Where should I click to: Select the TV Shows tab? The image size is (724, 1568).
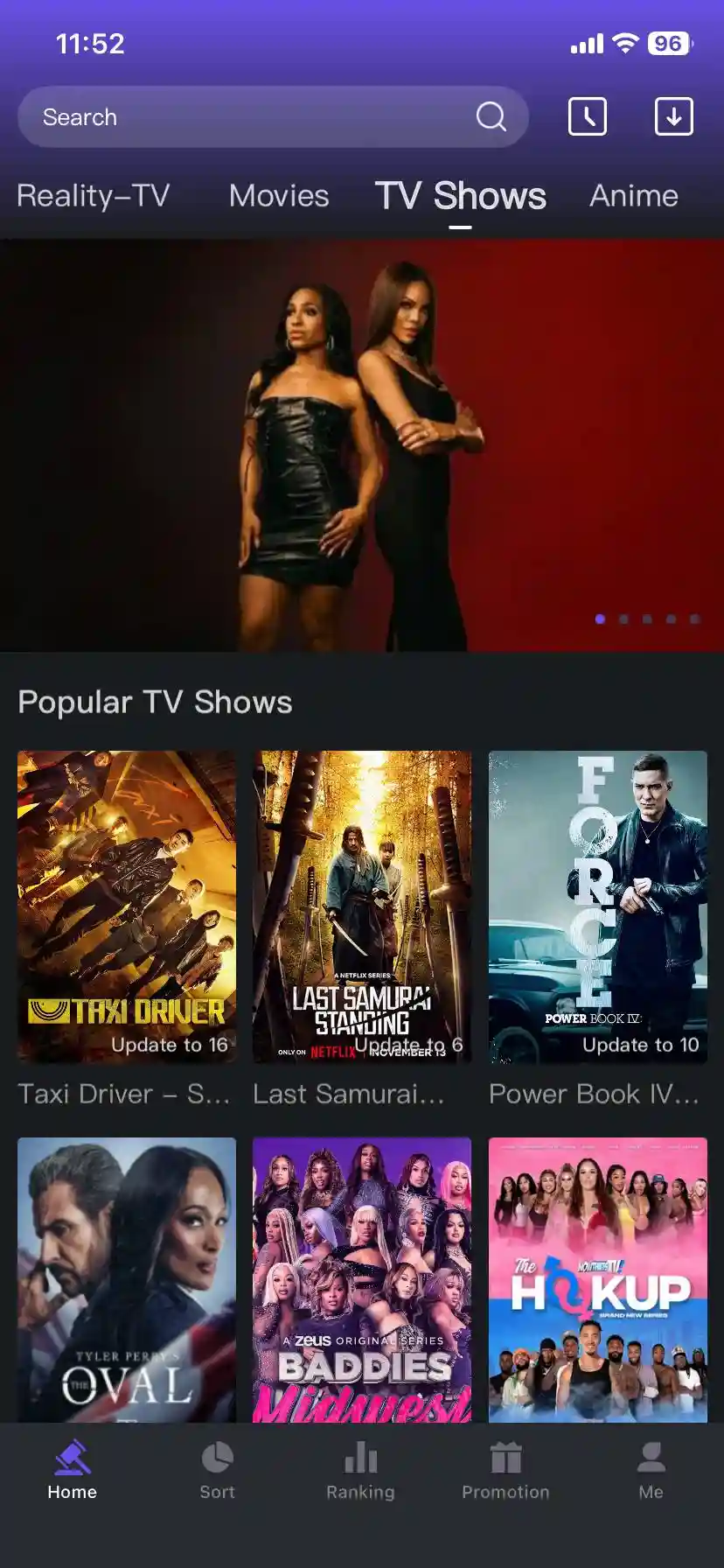(x=460, y=196)
